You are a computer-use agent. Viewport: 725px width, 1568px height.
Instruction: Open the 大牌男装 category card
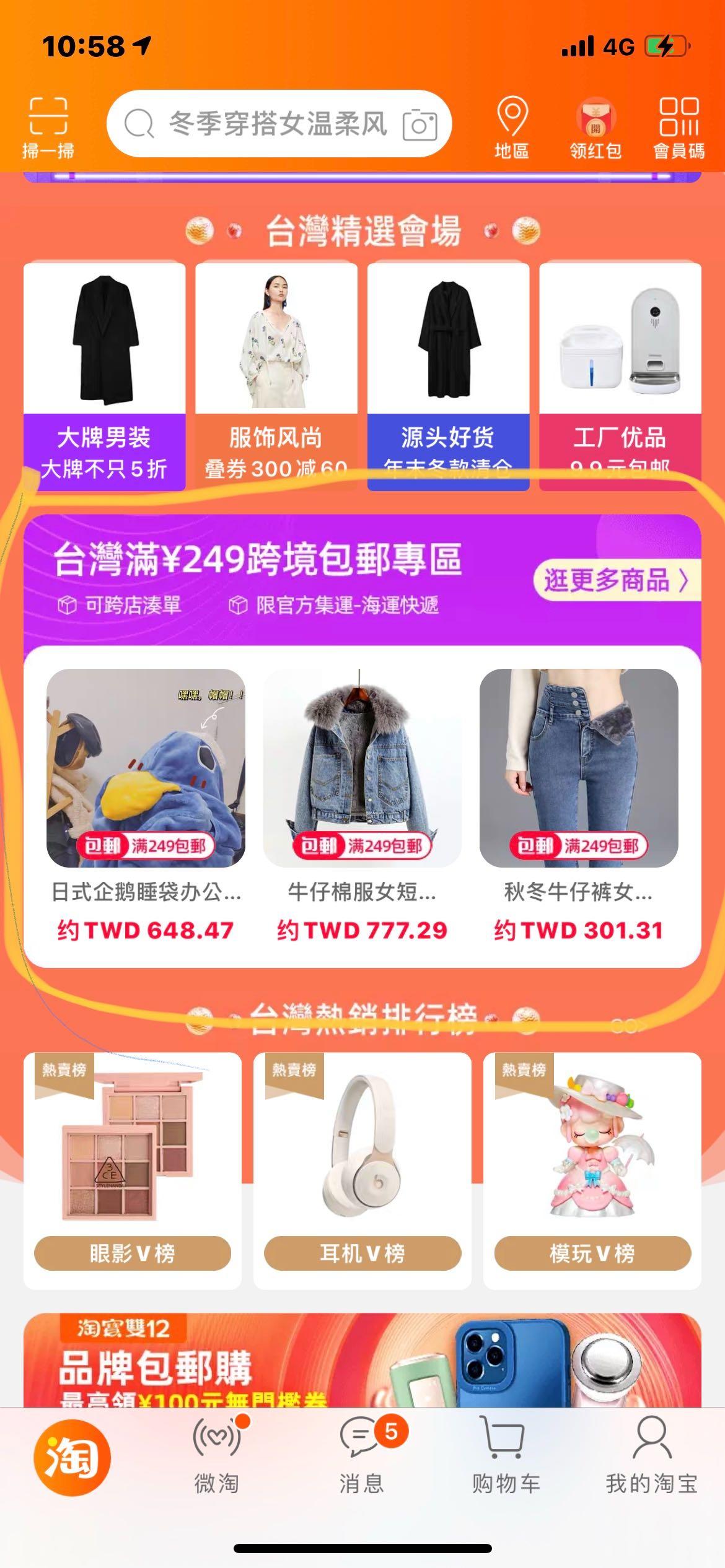[x=104, y=375]
